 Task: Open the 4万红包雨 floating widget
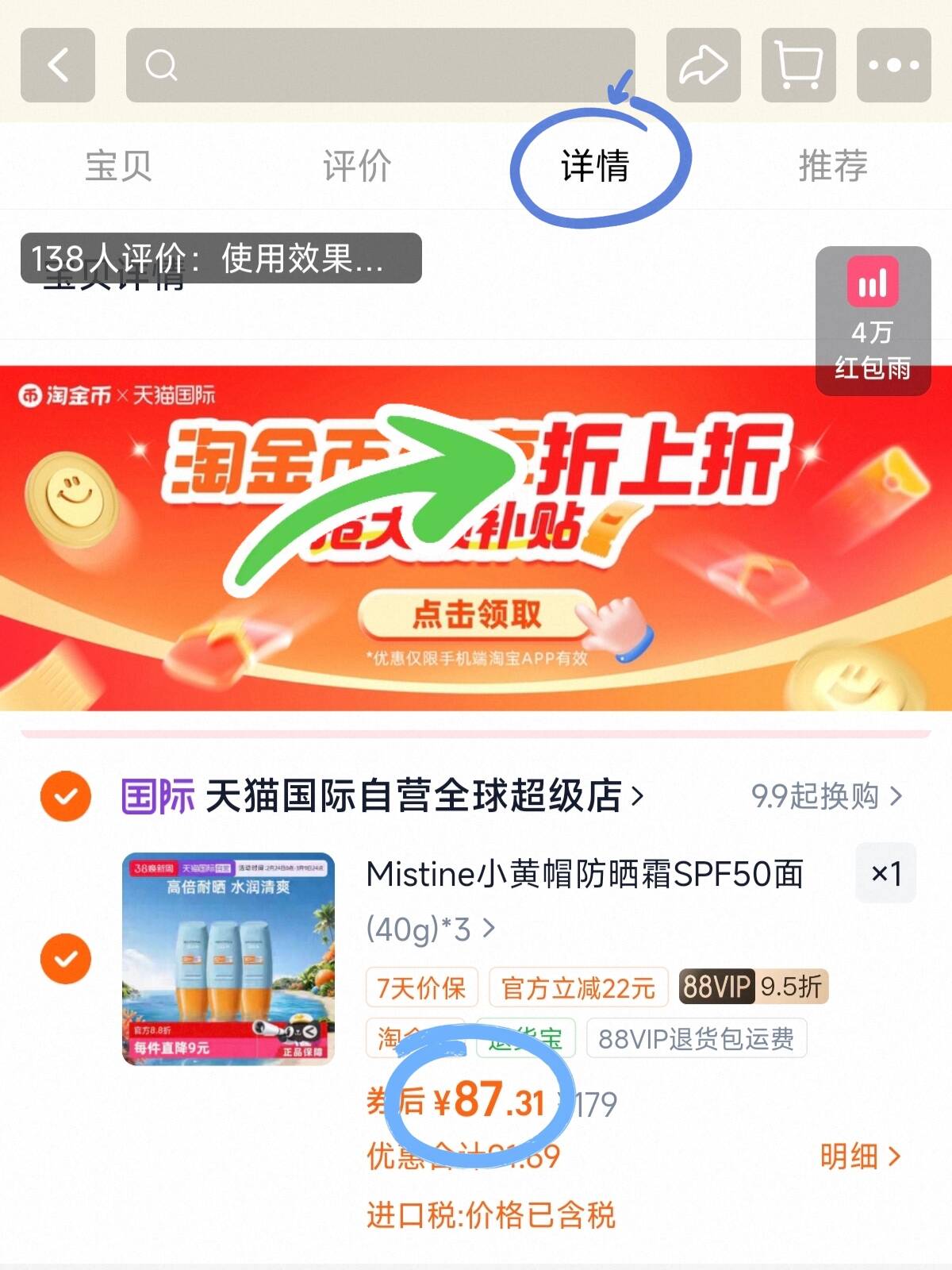coord(873,321)
